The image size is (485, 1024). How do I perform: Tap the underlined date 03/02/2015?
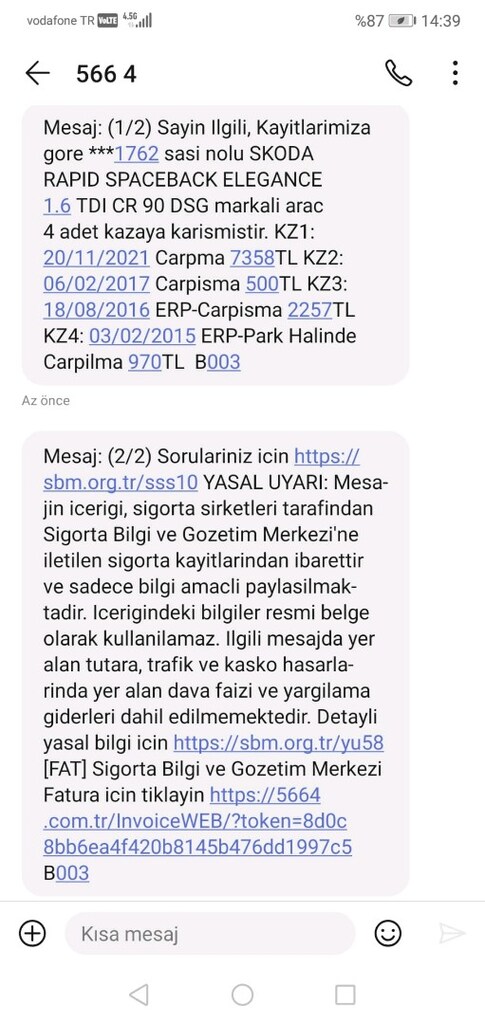pos(142,336)
